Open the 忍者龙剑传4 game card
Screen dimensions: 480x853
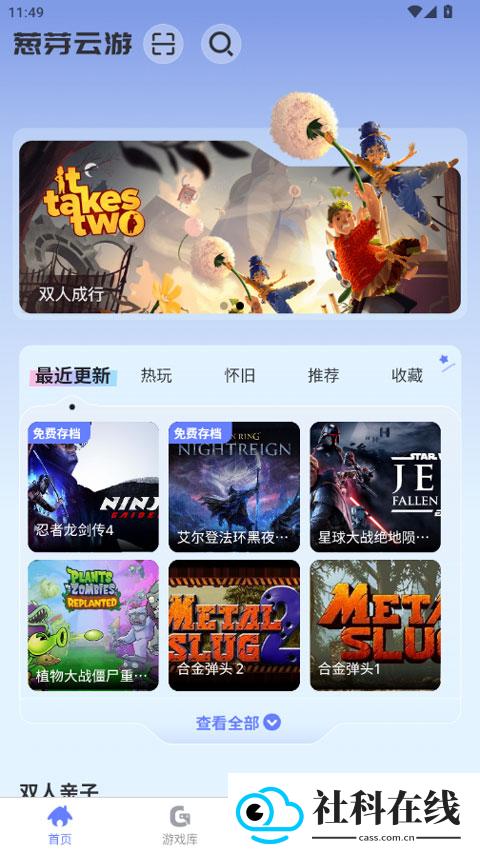[x=94, y=487]
